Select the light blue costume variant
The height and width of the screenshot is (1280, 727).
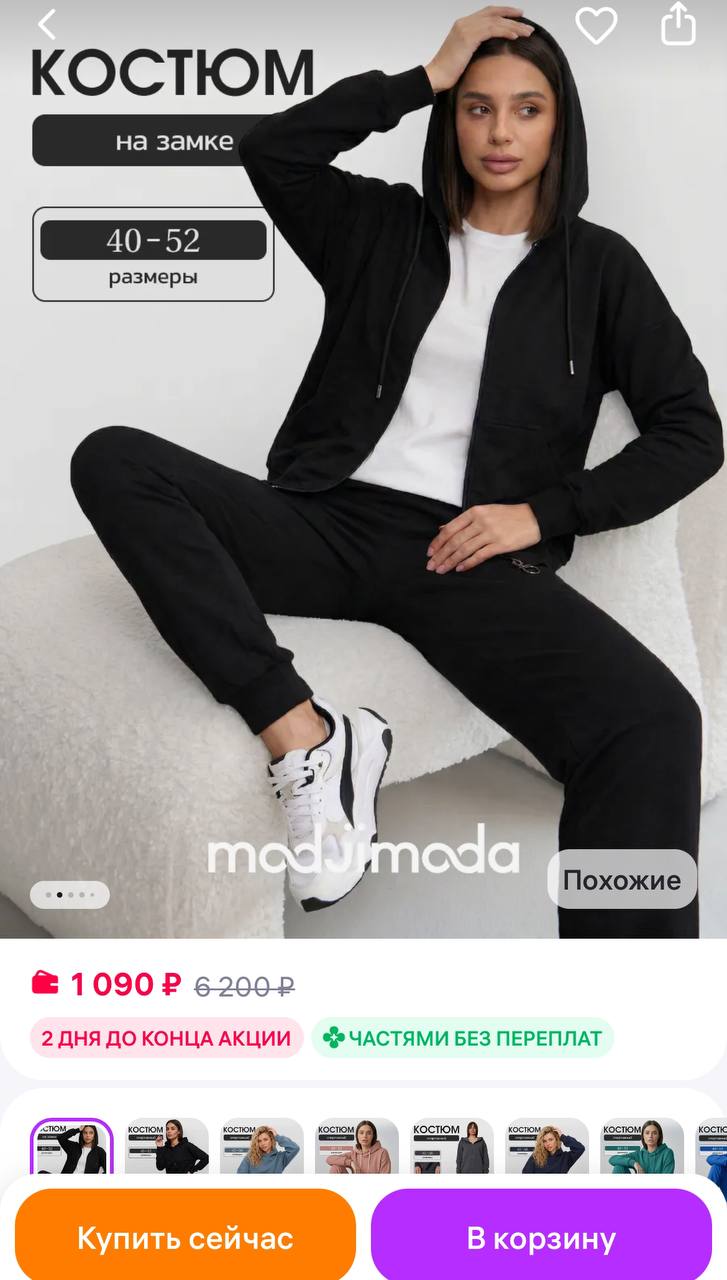(261, 1146)
